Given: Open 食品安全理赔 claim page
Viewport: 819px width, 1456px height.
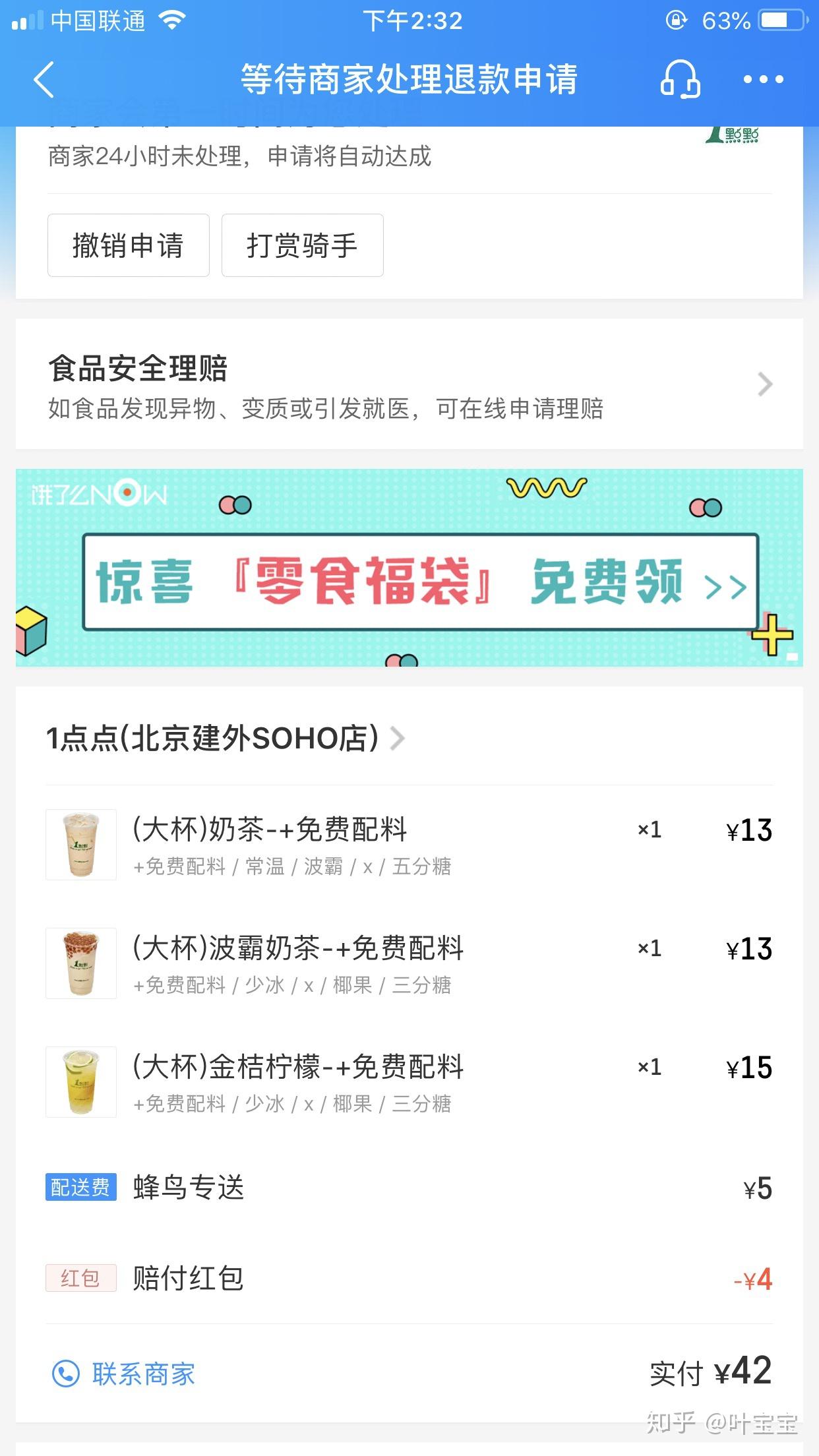Looking at the screenshot, I should click(409, 384).
